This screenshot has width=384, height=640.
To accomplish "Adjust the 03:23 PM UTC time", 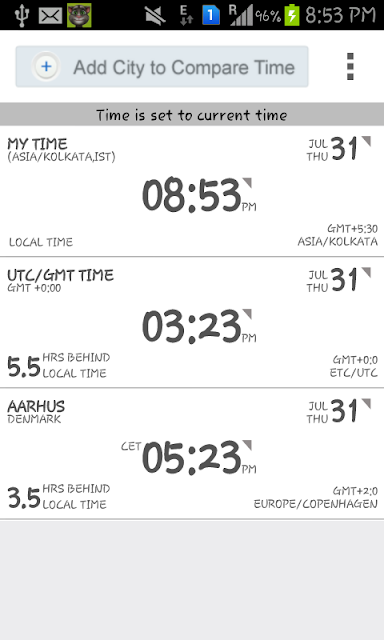I will [199, 327].
